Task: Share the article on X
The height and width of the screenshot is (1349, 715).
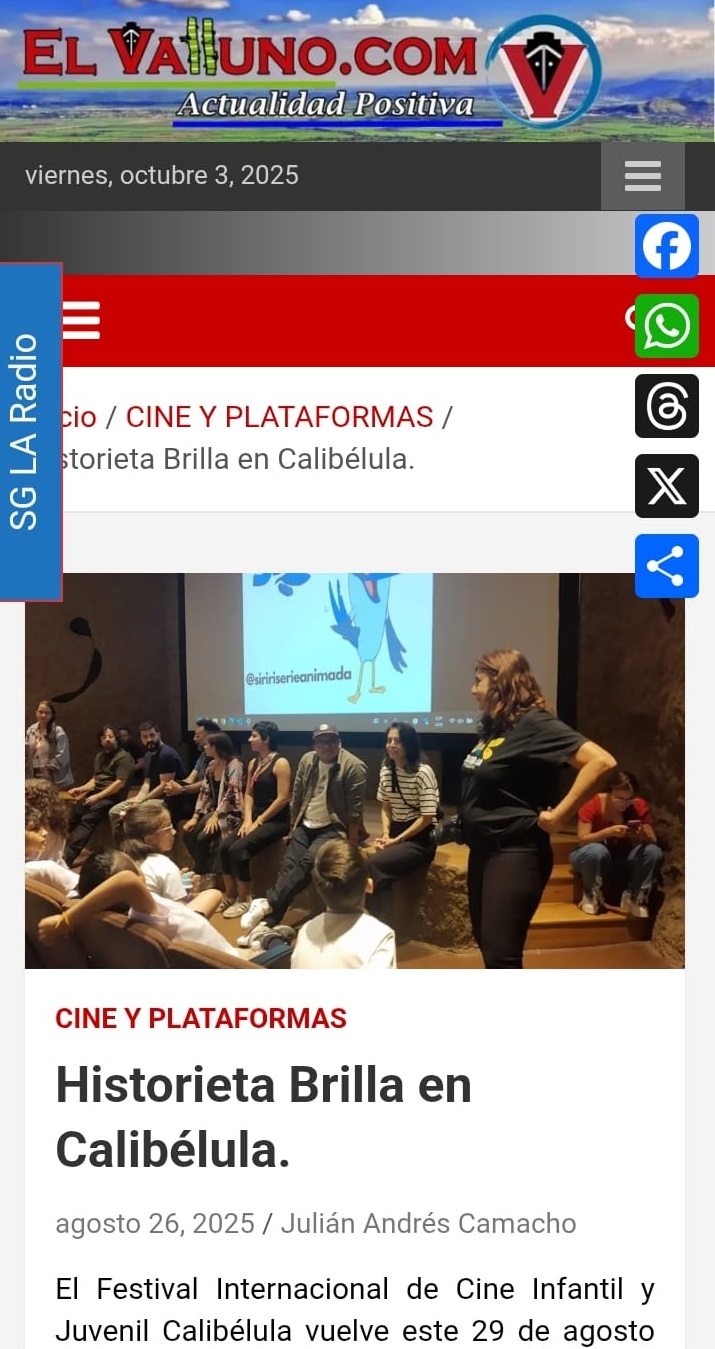Action: tap(666, 486)
